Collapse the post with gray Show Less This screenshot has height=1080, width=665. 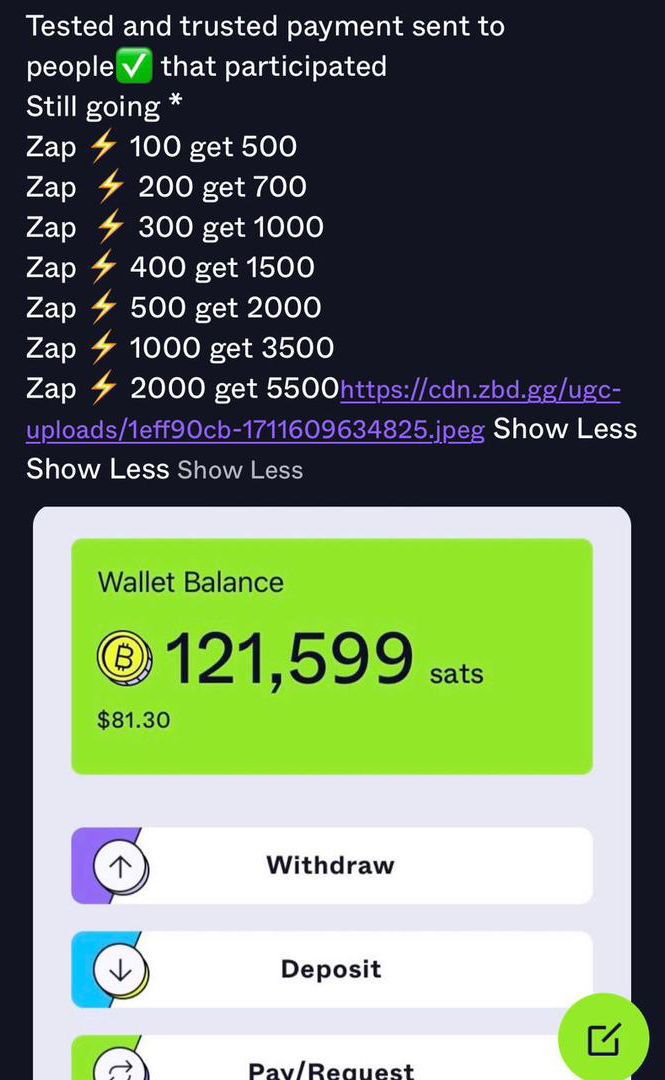pos(240,470)
